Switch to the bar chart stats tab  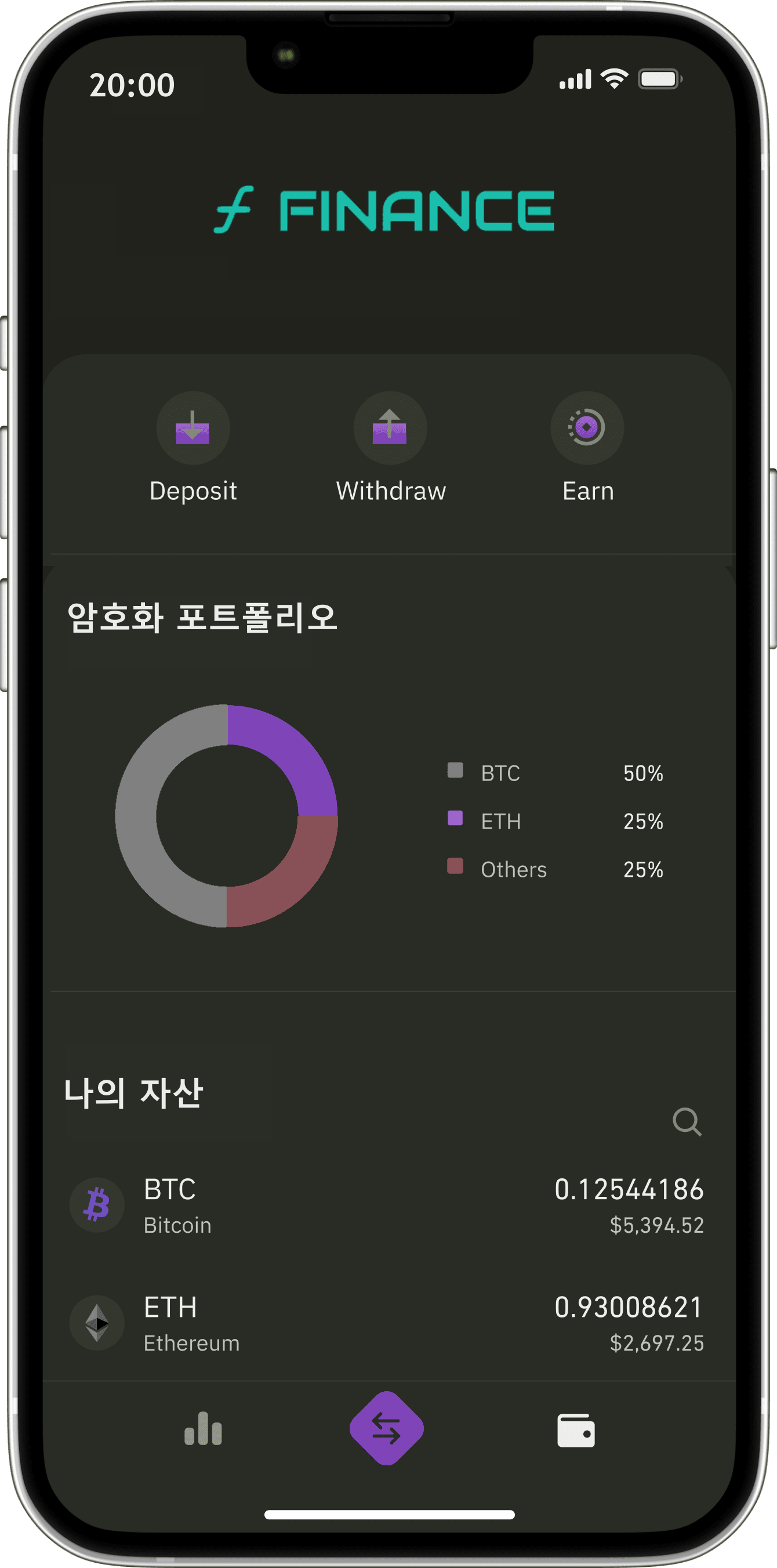tap(203, 1429)
